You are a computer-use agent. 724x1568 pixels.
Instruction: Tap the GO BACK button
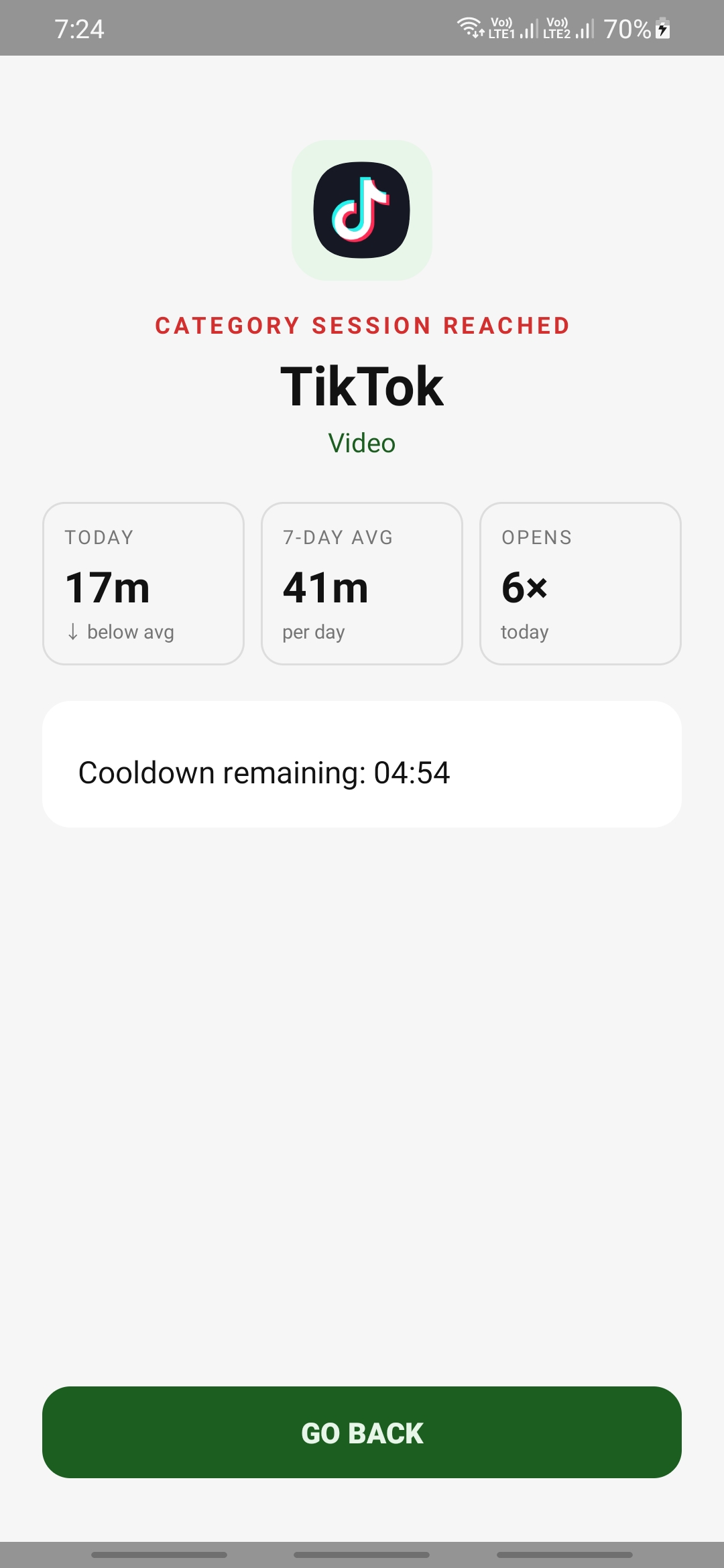click(362, 1432)
